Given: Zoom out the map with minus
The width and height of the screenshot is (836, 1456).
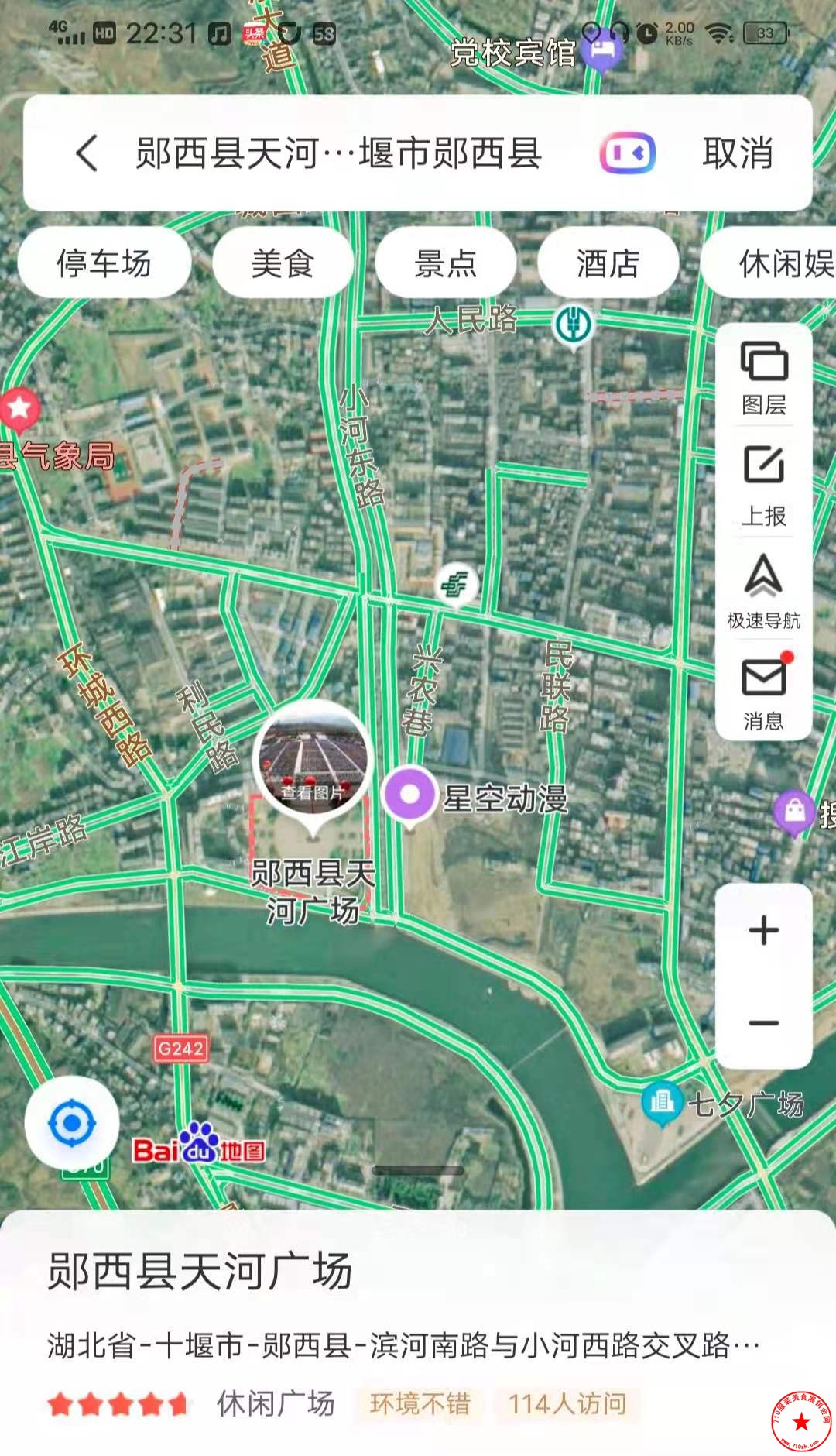Looking at the screenshot, I should coord(764,1023).
